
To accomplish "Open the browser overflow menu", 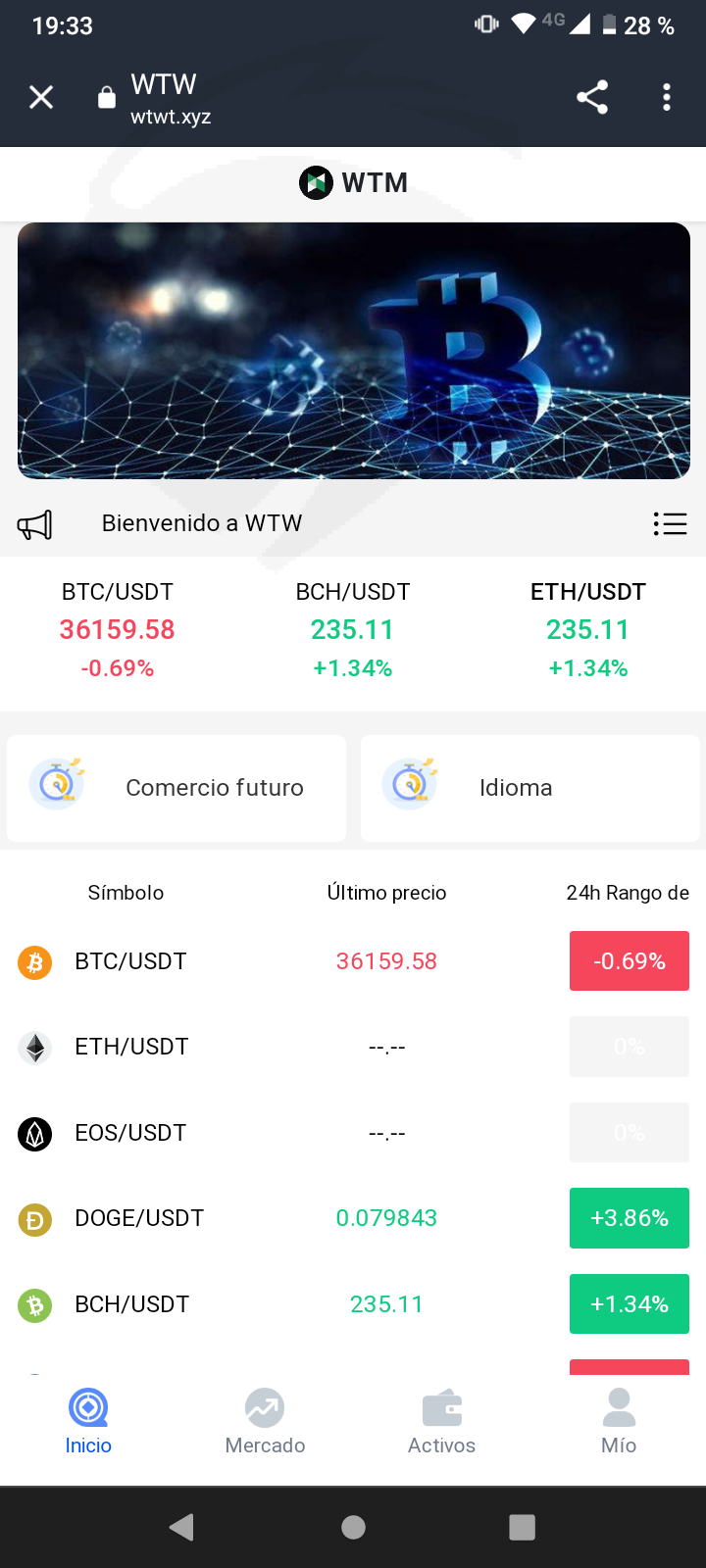I will click(x=667, y=97).
